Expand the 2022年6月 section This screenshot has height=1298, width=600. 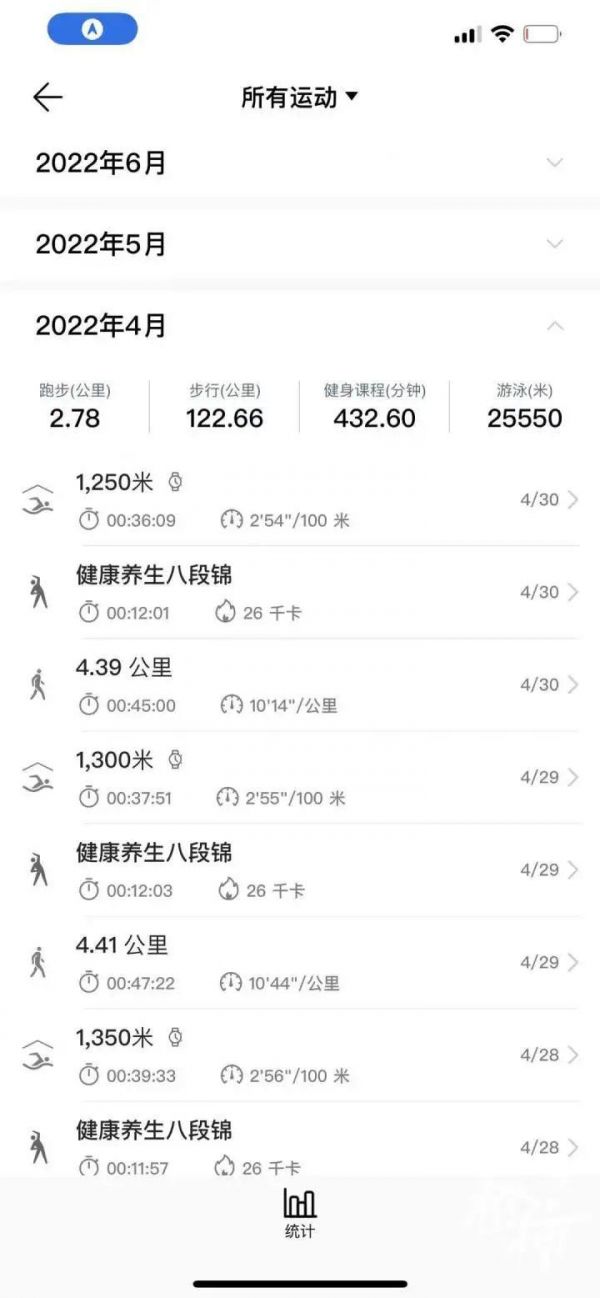[300, 162]
